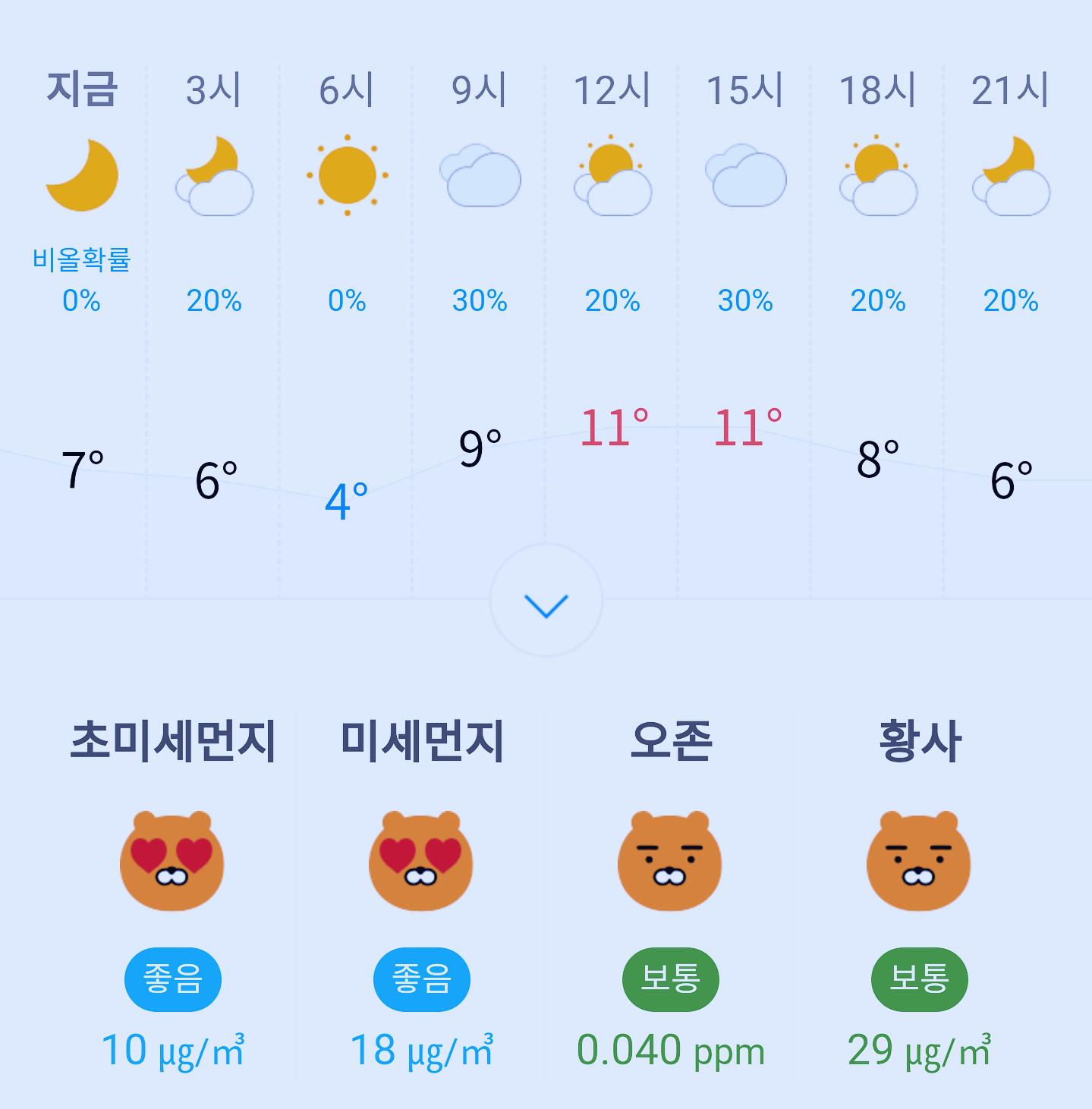Open the 오존 ozone card
This screenshot has height=1109, width=1092.
[x=670, y=896]
